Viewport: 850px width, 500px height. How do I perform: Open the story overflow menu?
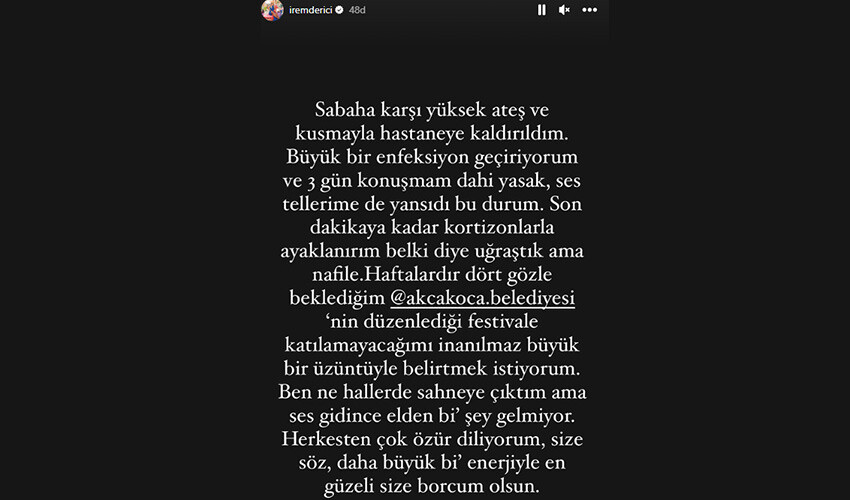click(x=590, y=10)
